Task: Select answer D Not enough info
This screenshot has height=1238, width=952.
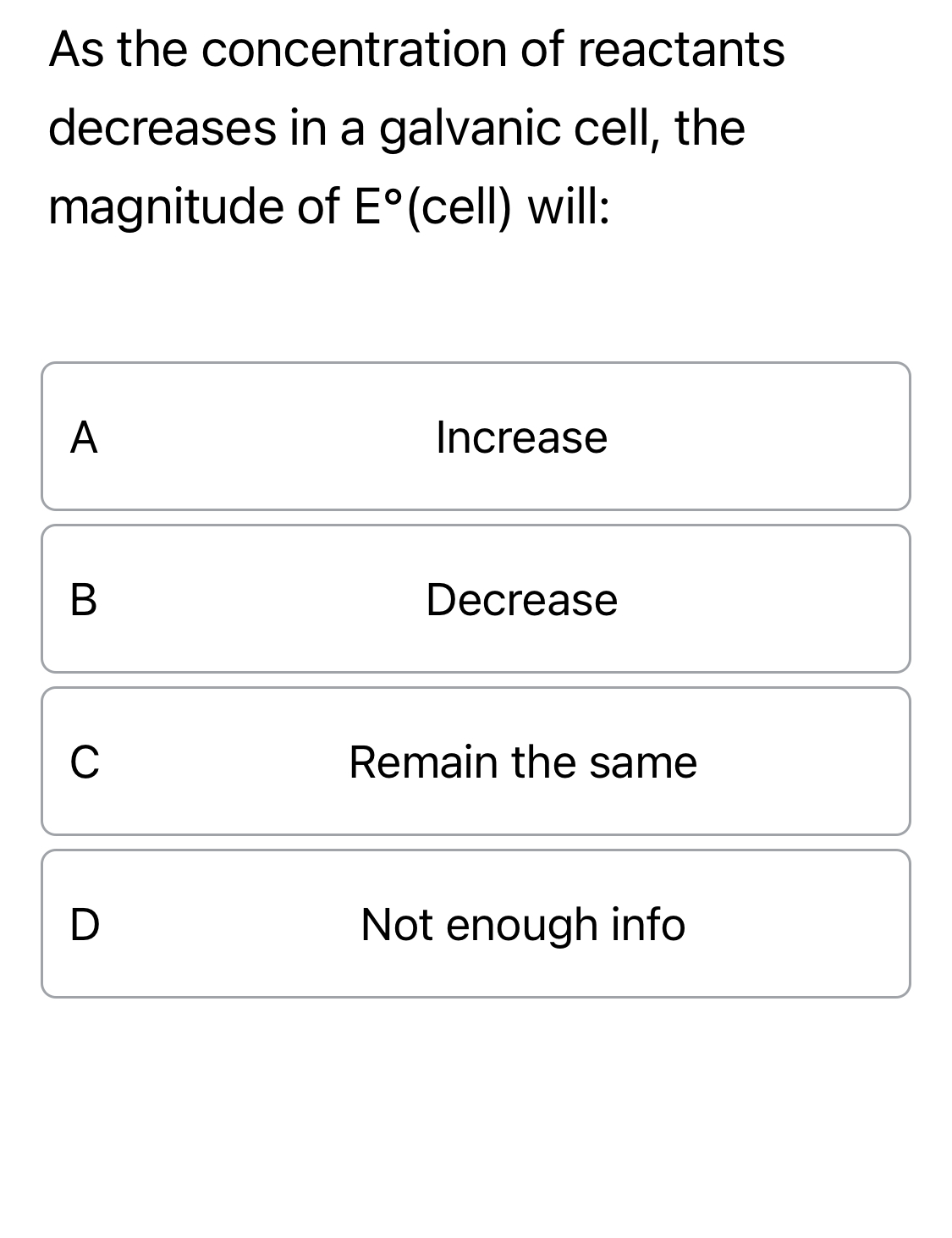Action: point(476,924)
